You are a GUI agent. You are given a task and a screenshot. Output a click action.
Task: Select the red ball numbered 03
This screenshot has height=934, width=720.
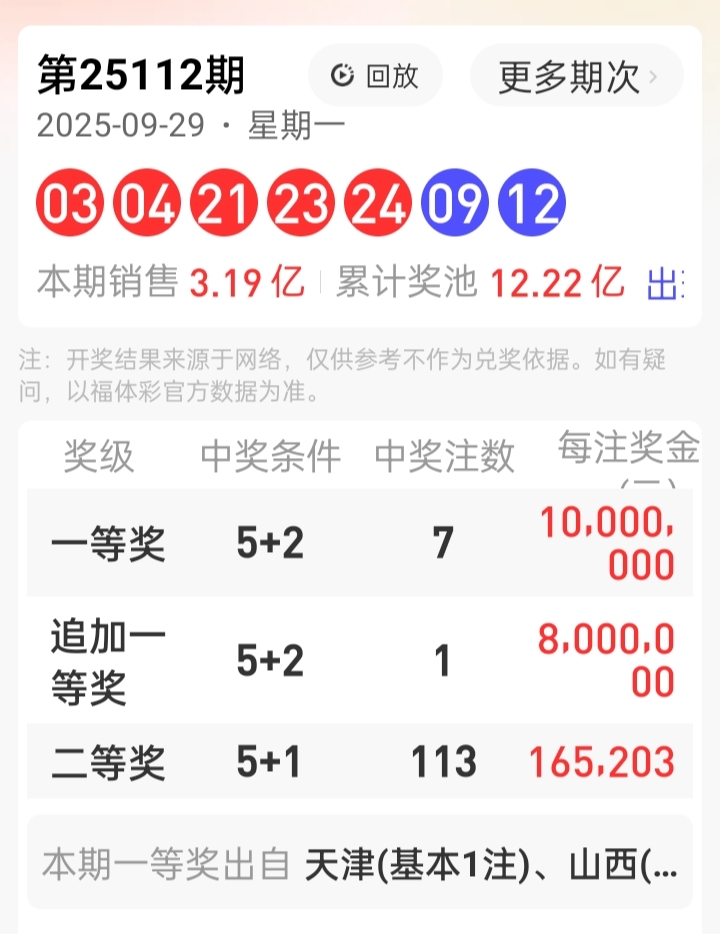(69, 201)
